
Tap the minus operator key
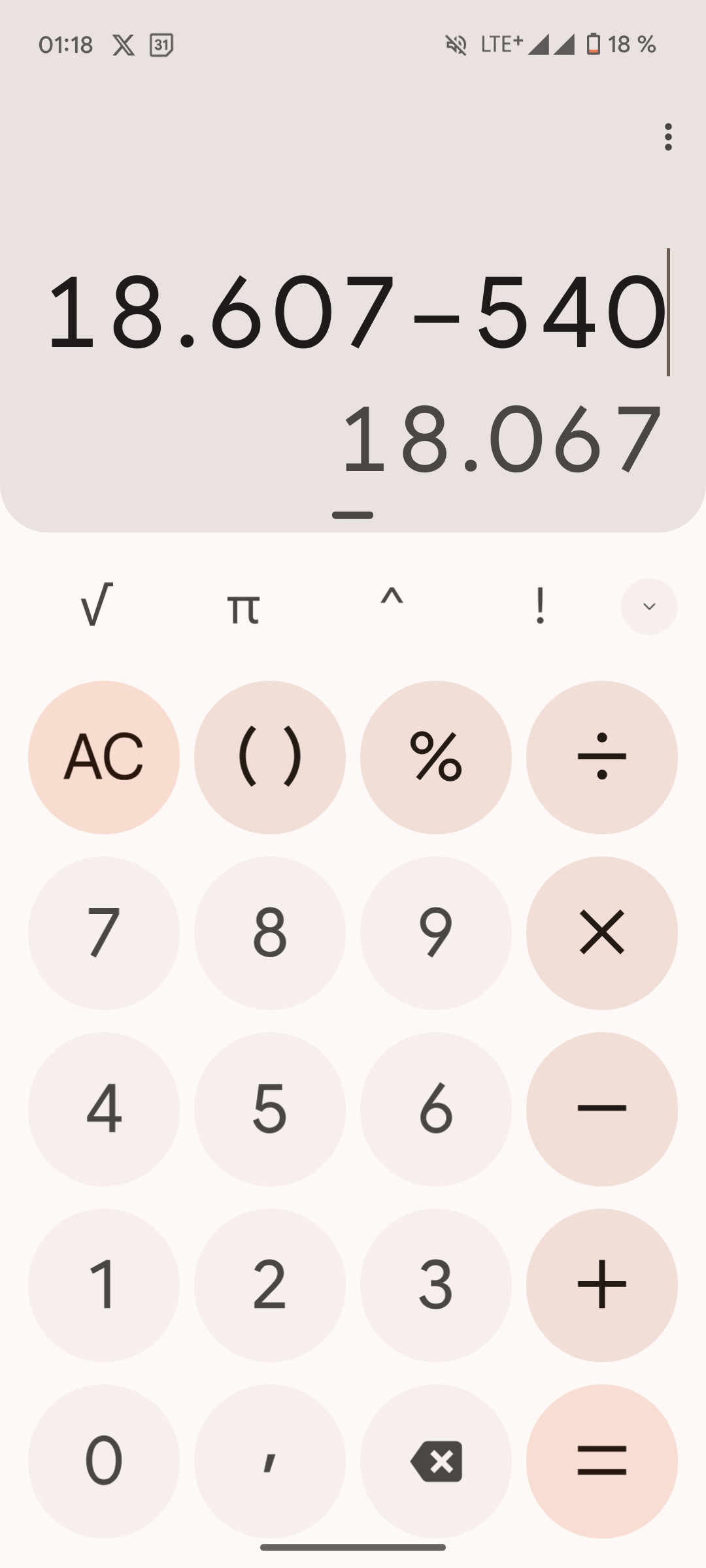(602, 1109)
